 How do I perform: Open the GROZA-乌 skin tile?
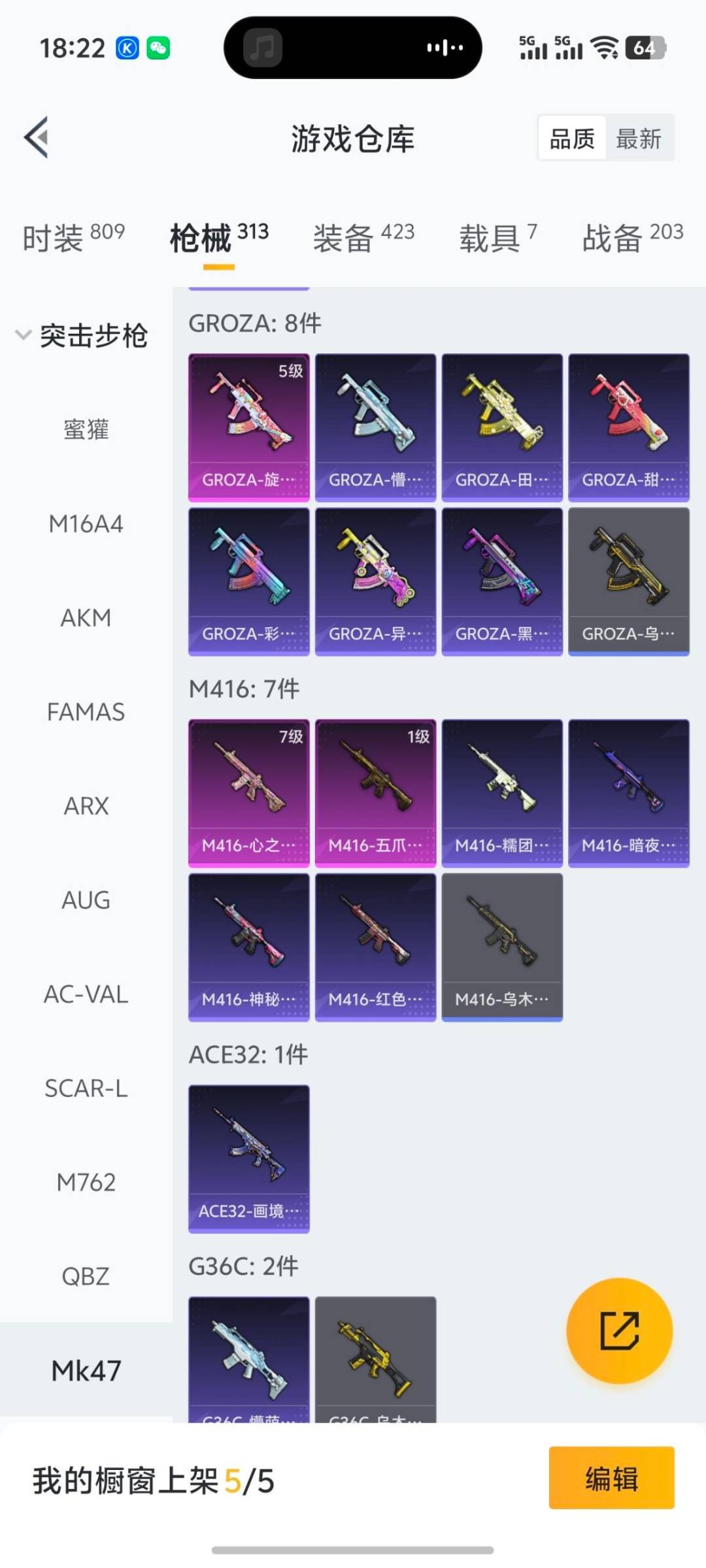tap(628, 581)
